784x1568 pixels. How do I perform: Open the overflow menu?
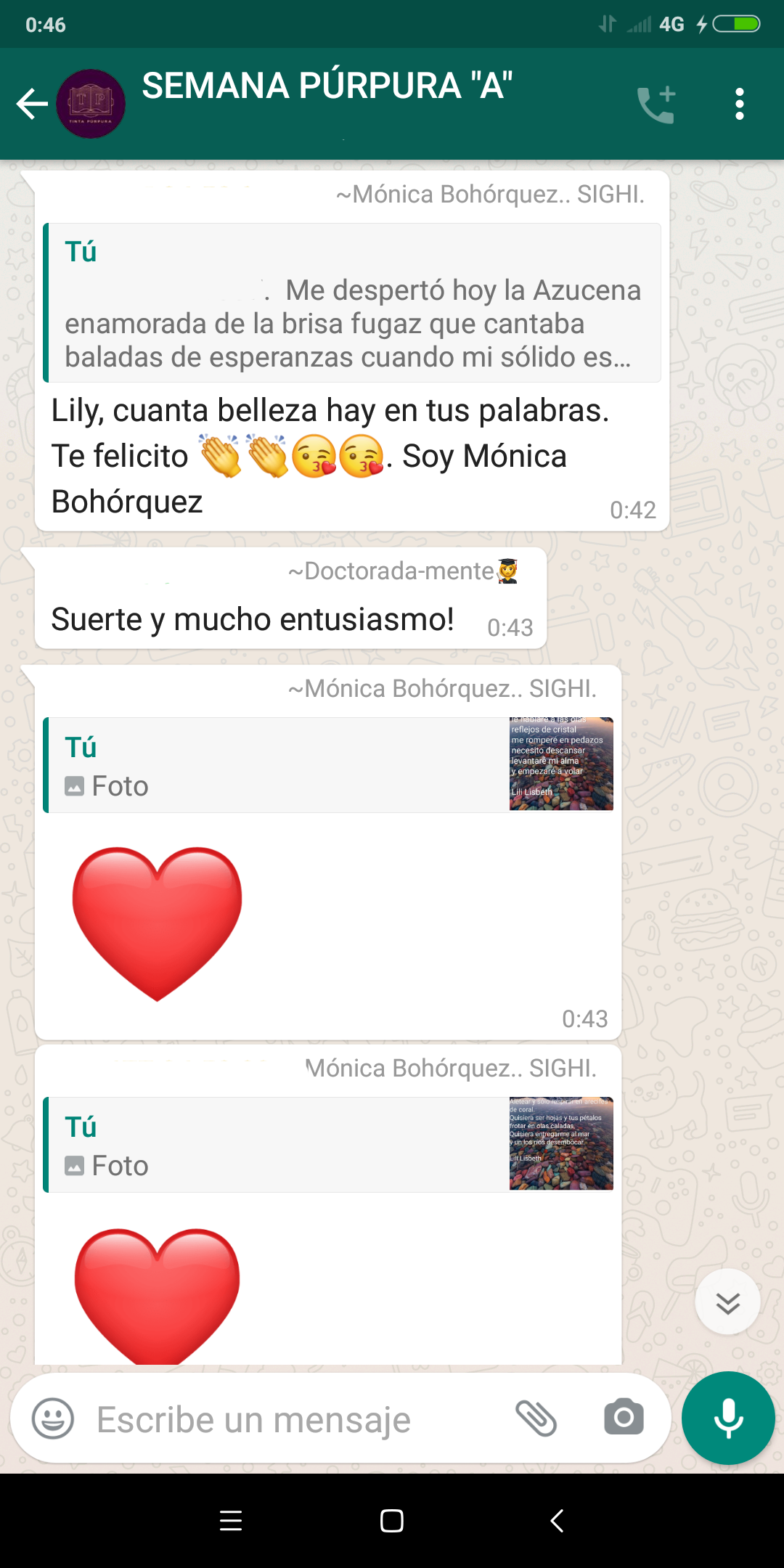click(739, 105)
